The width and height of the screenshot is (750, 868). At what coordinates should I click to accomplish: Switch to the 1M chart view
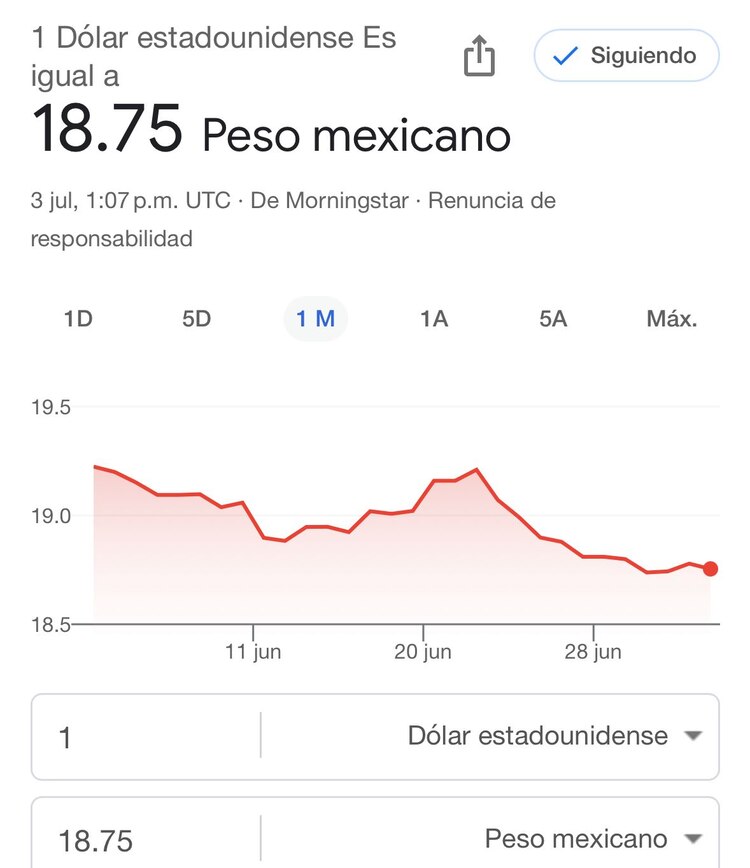(316, 318)
